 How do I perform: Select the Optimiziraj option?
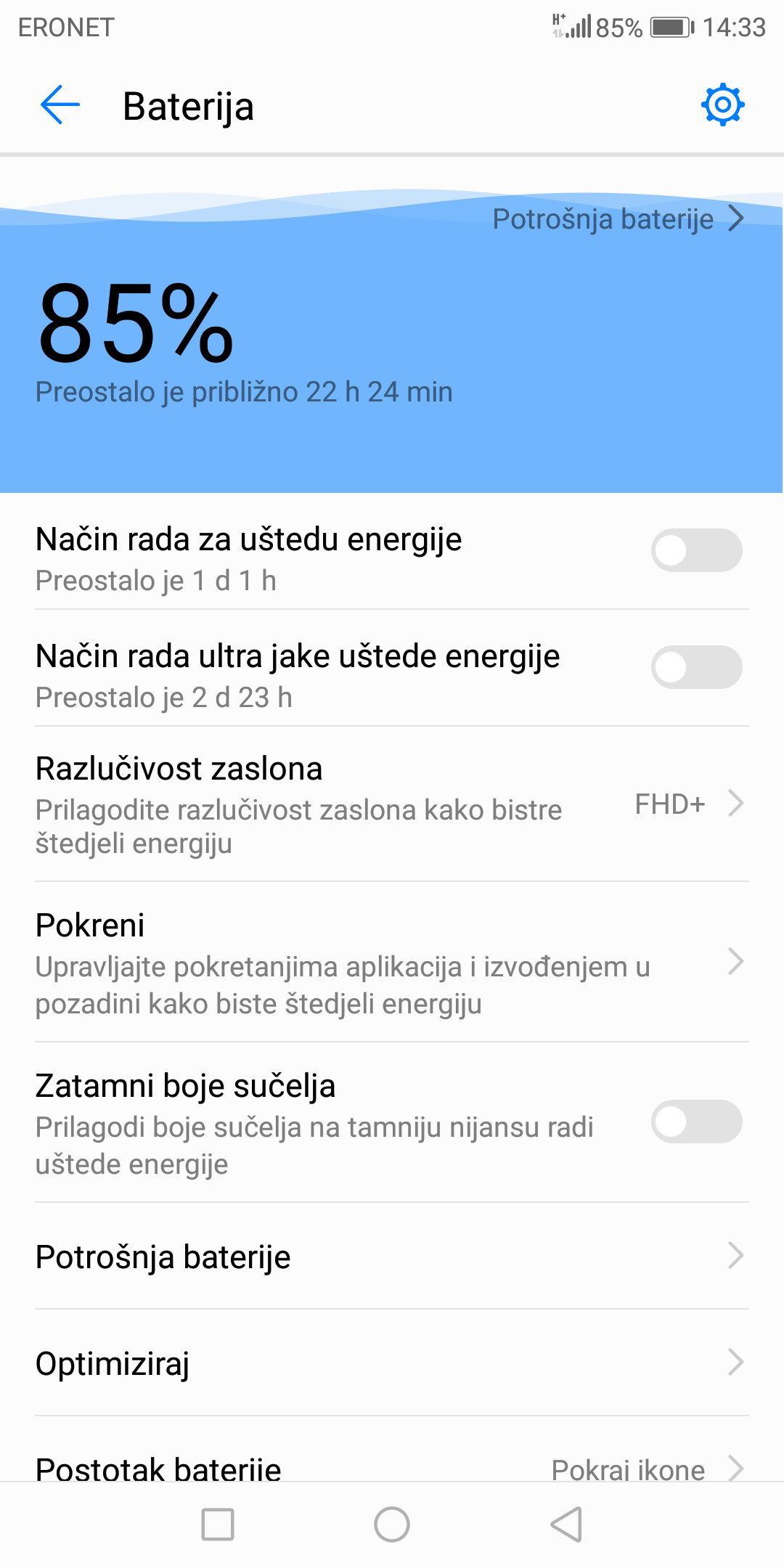pos(392,1363)
